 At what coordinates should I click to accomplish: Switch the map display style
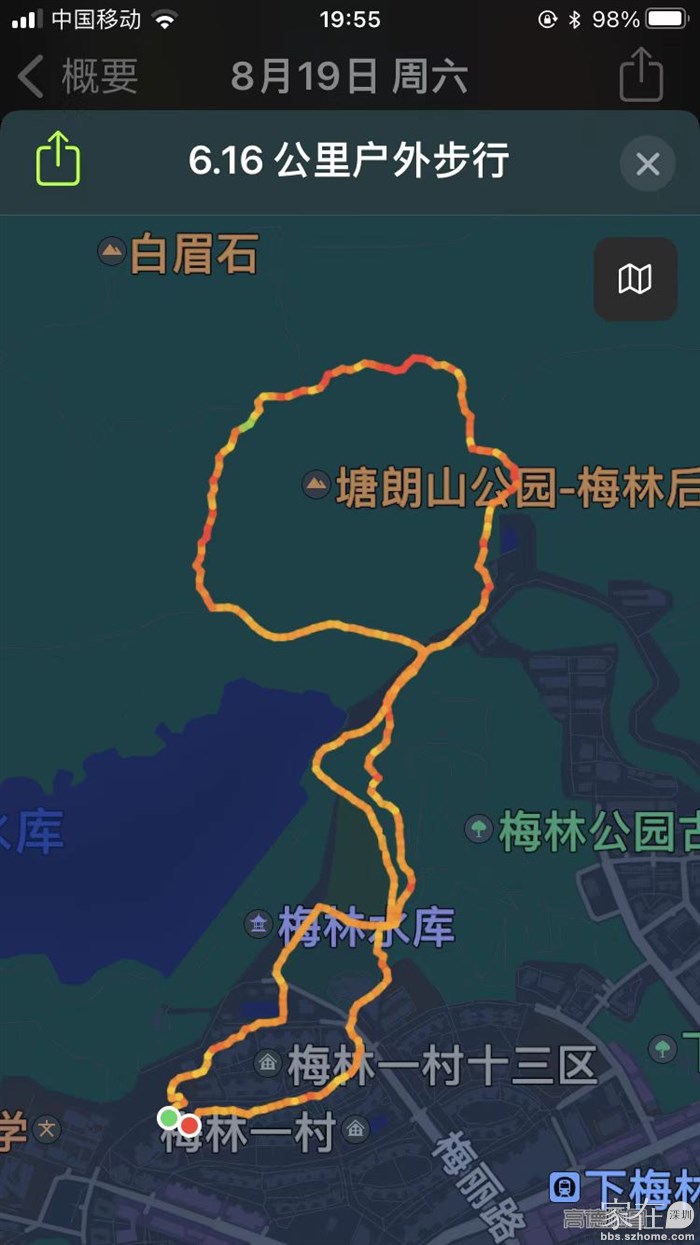(x=635, y=279)
